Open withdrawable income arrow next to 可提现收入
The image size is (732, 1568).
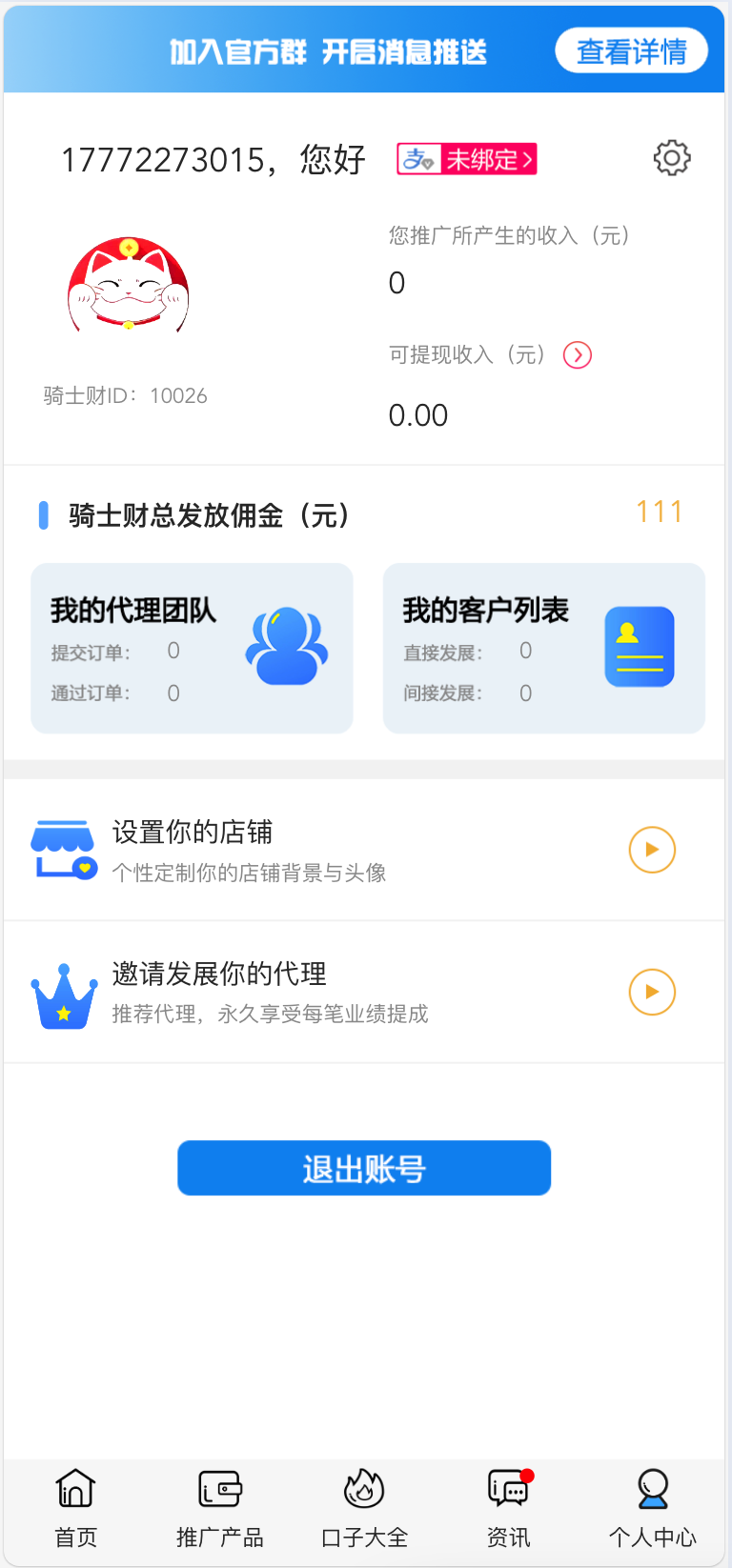(x=578, y=355)
